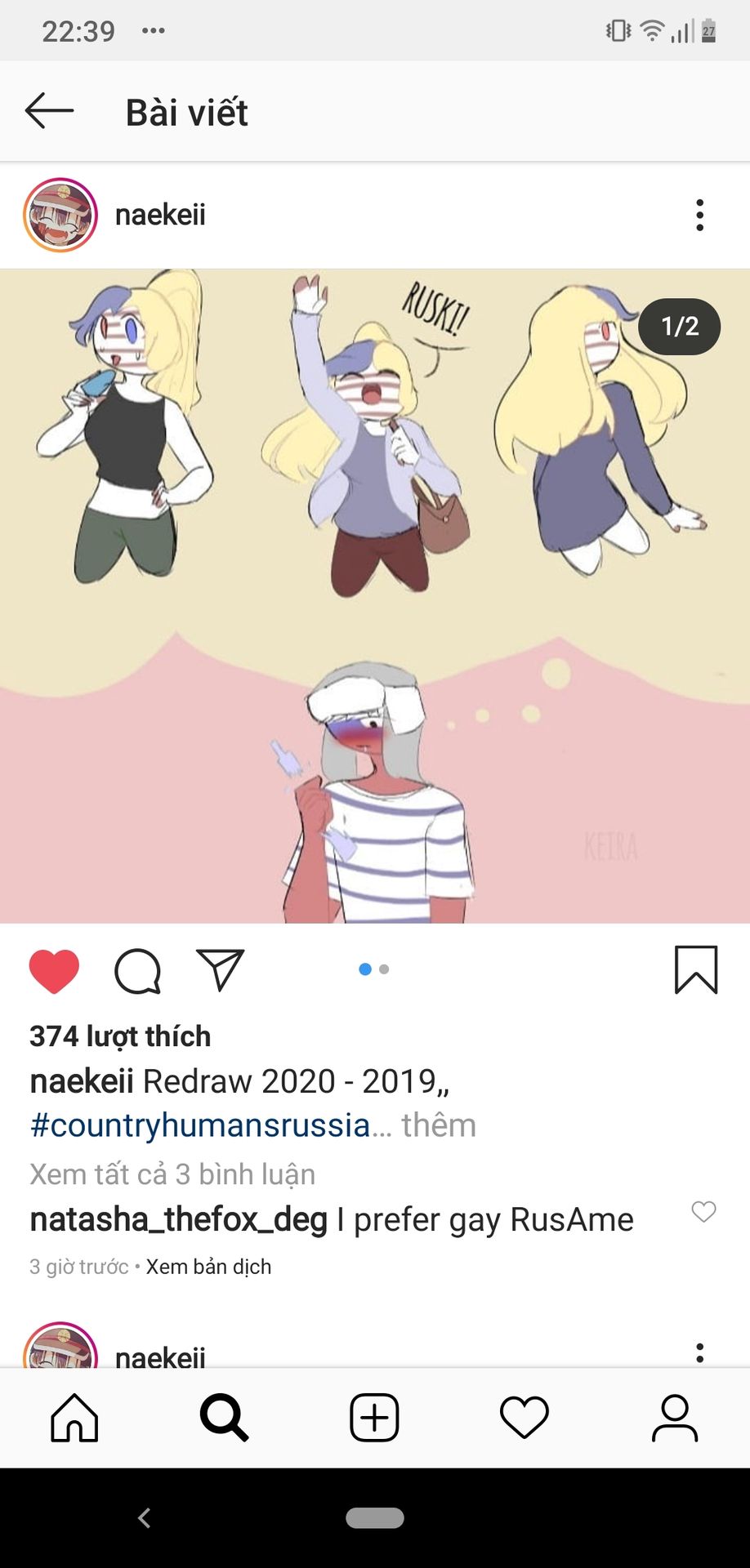The image size is (750, 1568).
Task: Switch to the Home tab
Action: pyautogui.click(x=74, y=1418)
